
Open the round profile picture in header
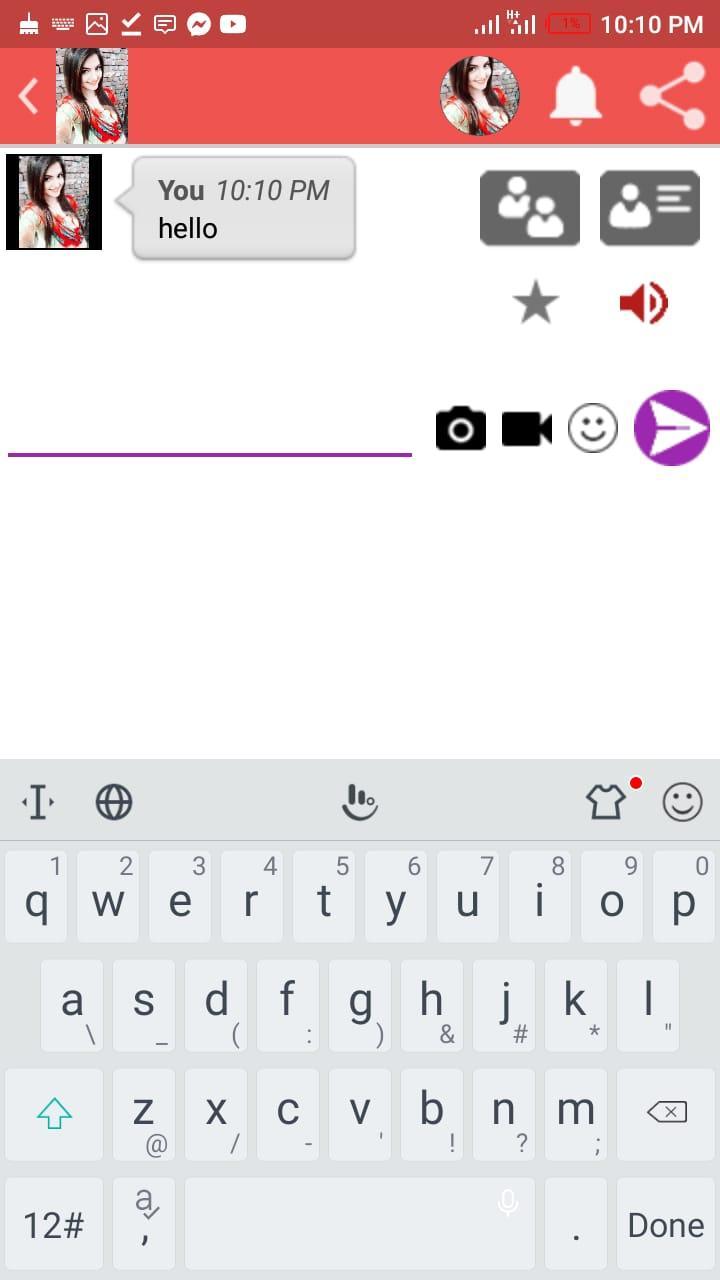(480, 96)
